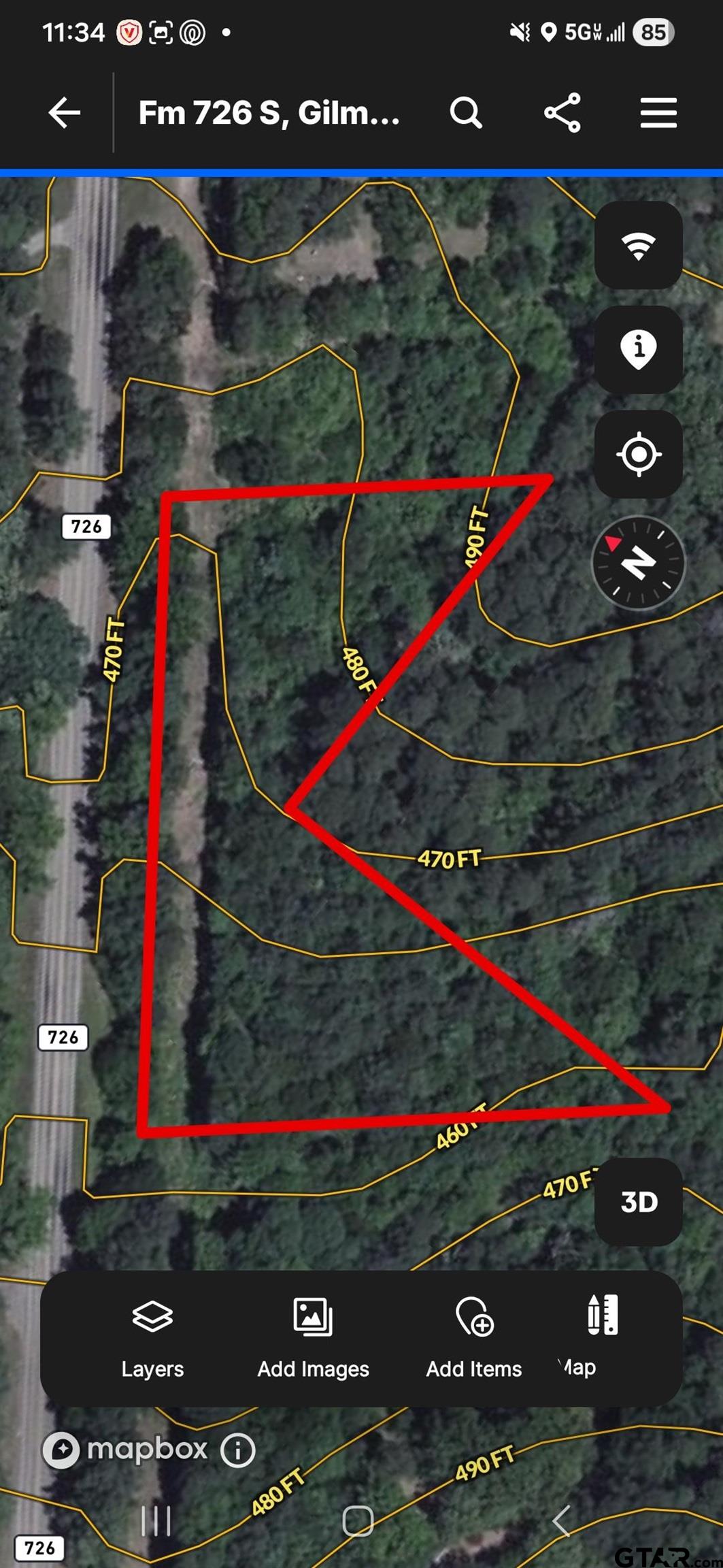Open the Mapbox attribution info icon
Screen dimensions: 723x1568
(238, 1450)
